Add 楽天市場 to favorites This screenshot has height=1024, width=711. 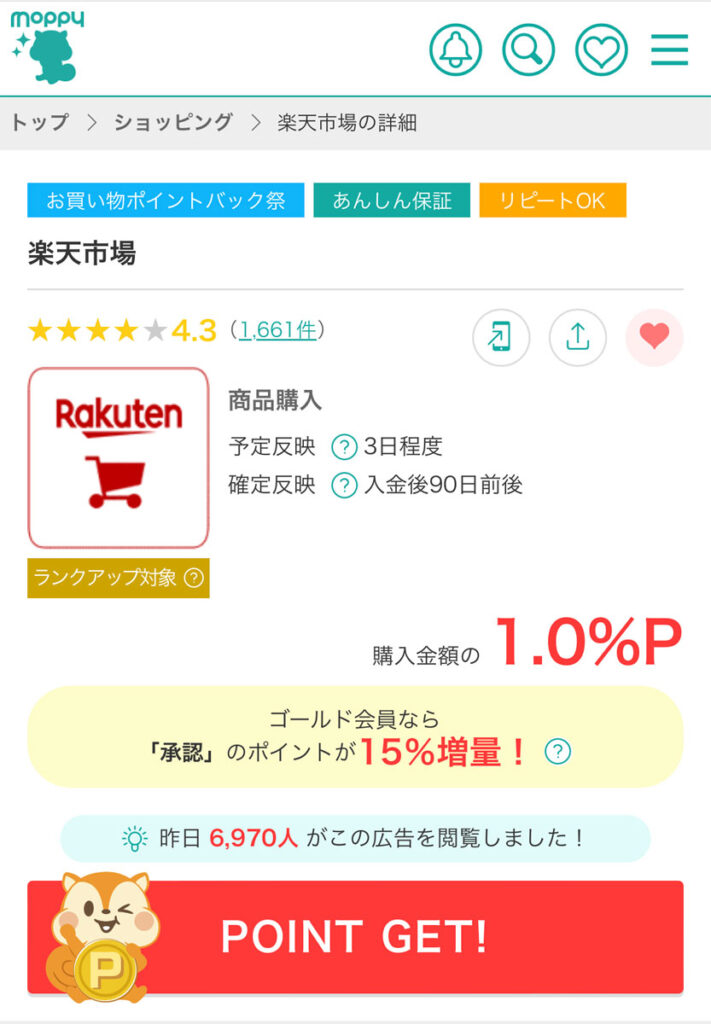click(654, 337)
